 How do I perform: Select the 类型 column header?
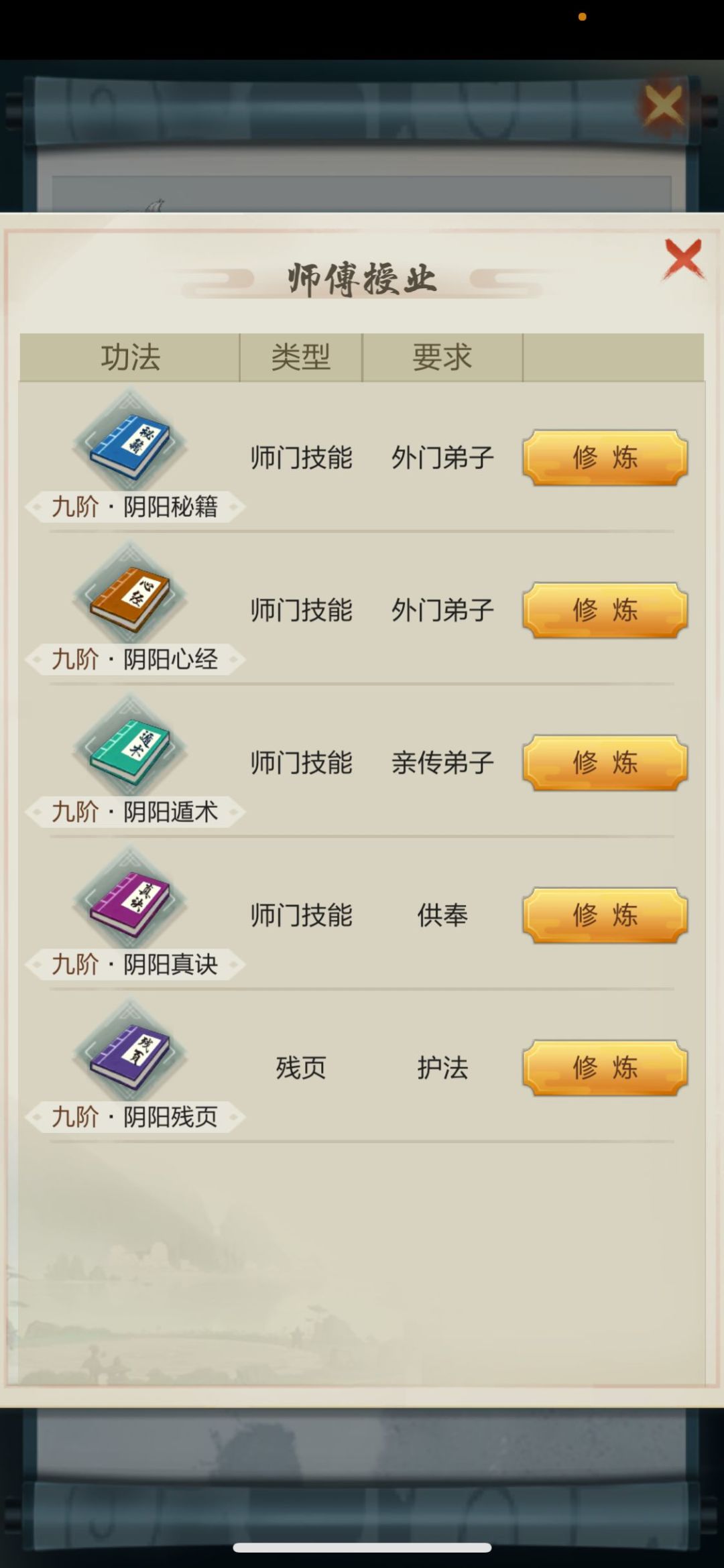(x=301, y=357)
